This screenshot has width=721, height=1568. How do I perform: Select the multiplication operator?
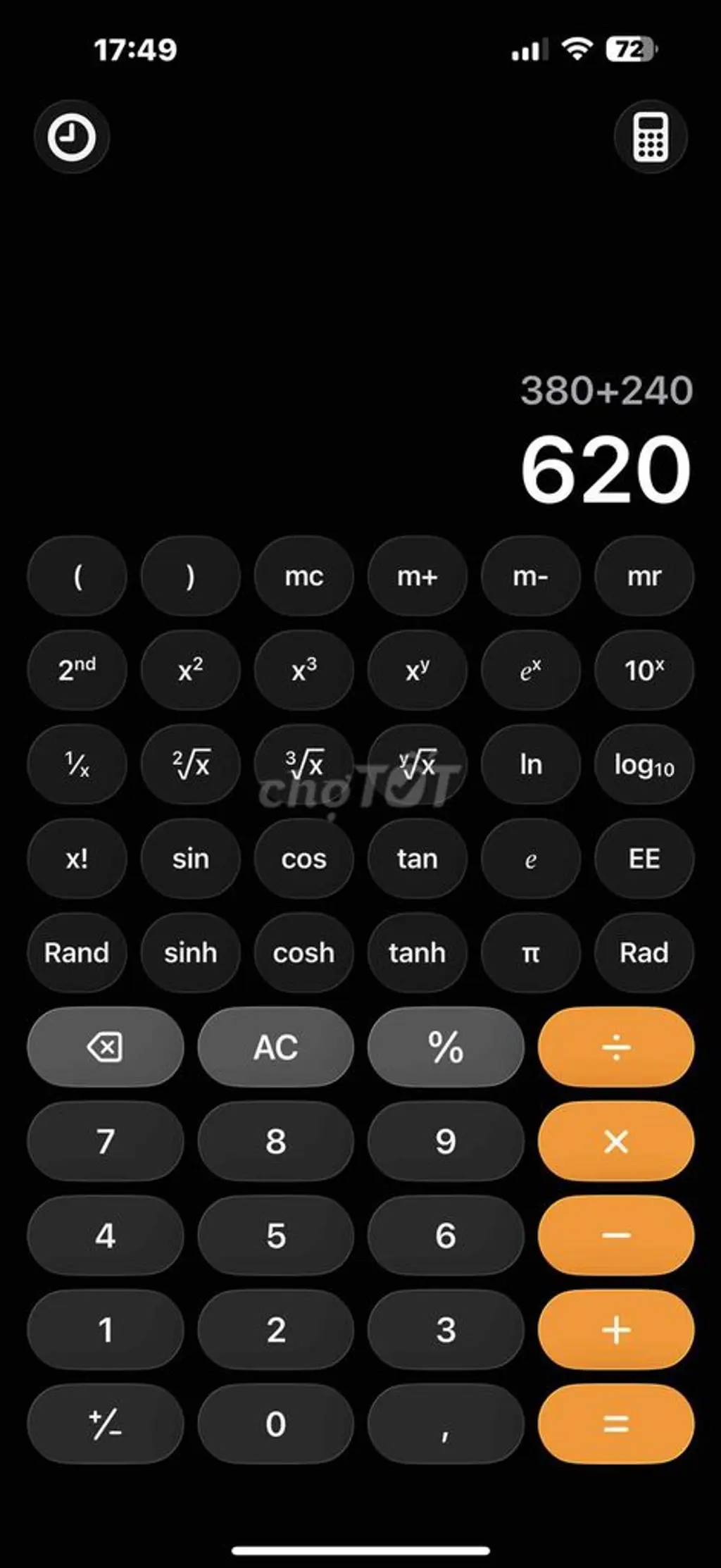(x=615, y=1141)
